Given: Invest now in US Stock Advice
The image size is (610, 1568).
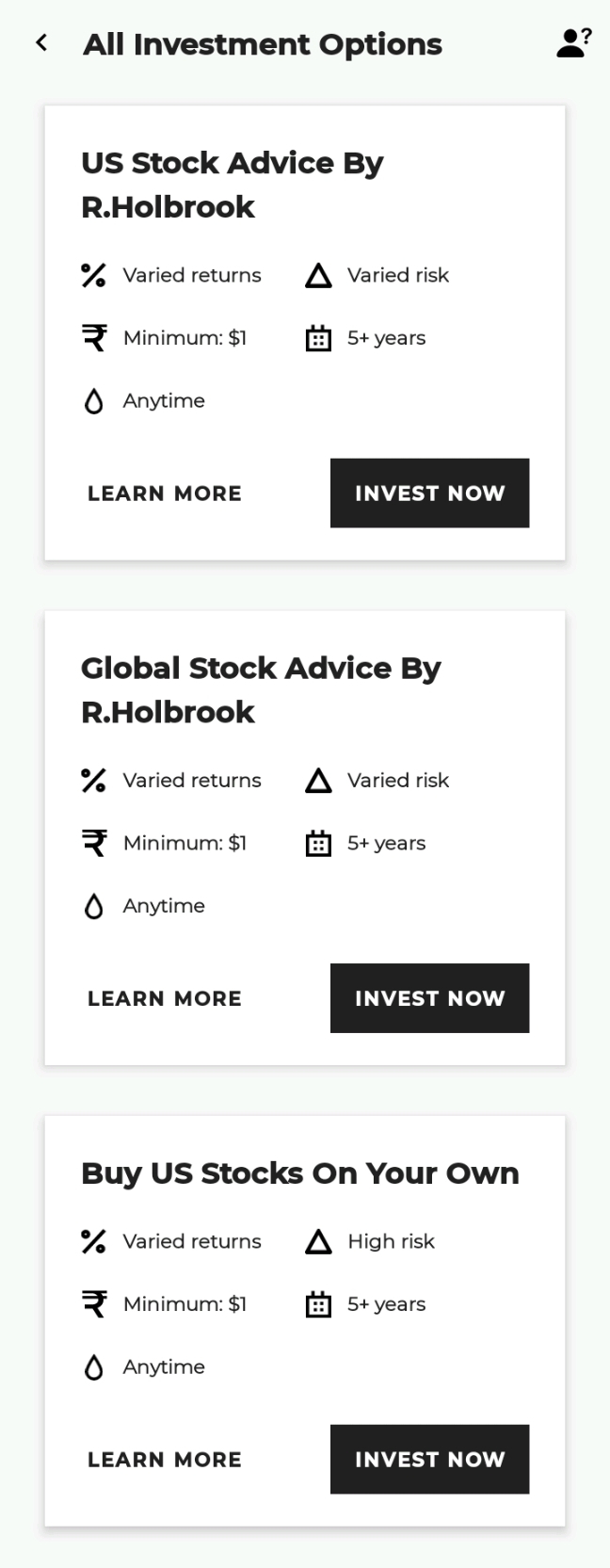Looking at the screenshot, I should click(429, 493).
